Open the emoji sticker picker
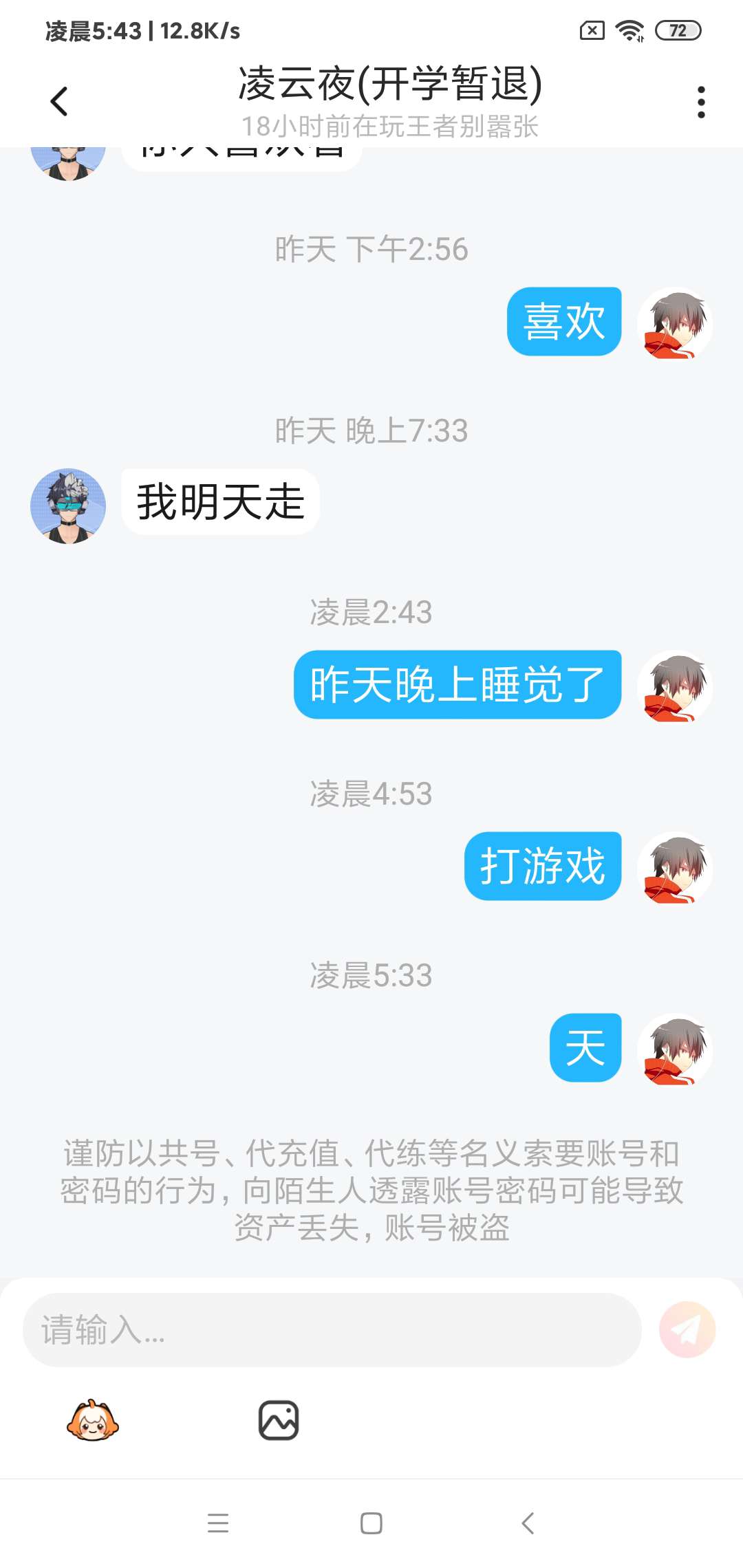Screen dimensions: 743x1568 pos(92,1420)
